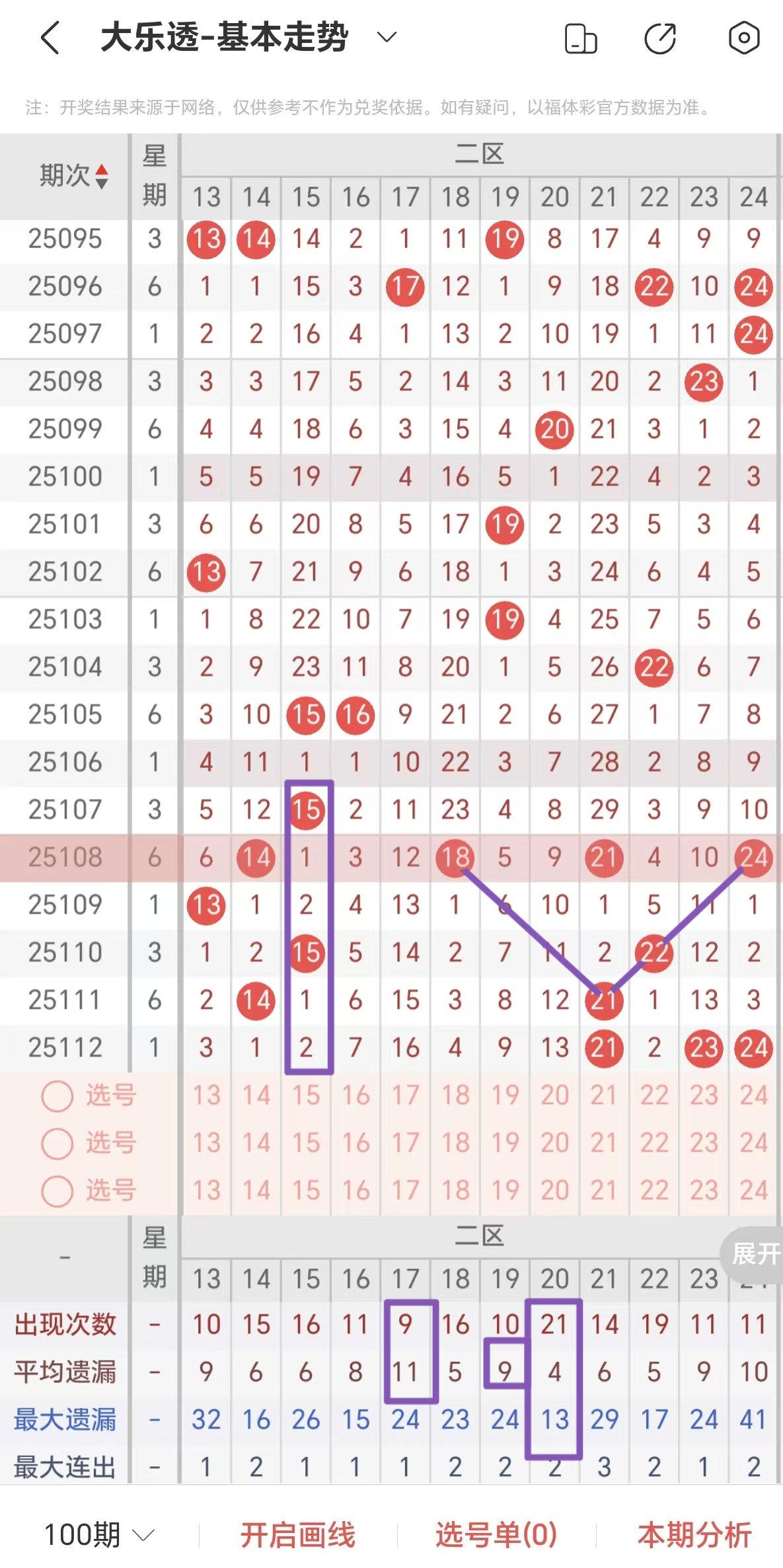Select number 20 in the second 选号 row

pyautogui.click(x=554, y=1141)
